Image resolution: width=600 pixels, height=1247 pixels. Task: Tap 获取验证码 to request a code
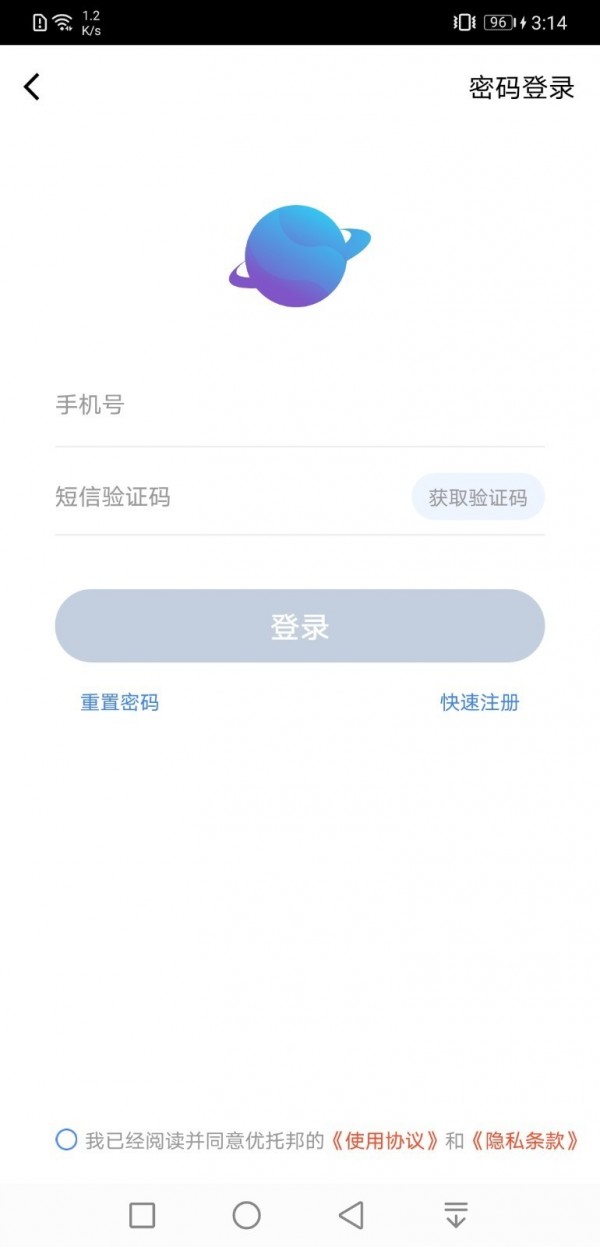[477, 497]
